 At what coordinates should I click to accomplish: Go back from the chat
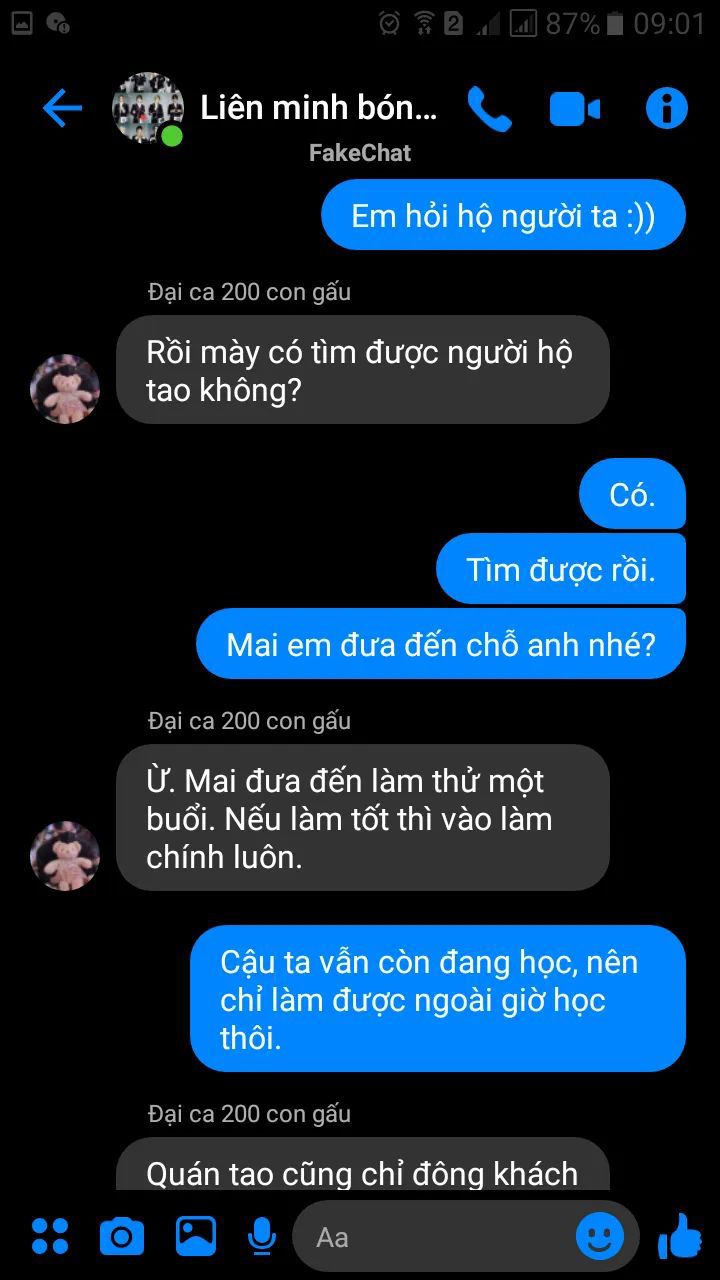62,108
